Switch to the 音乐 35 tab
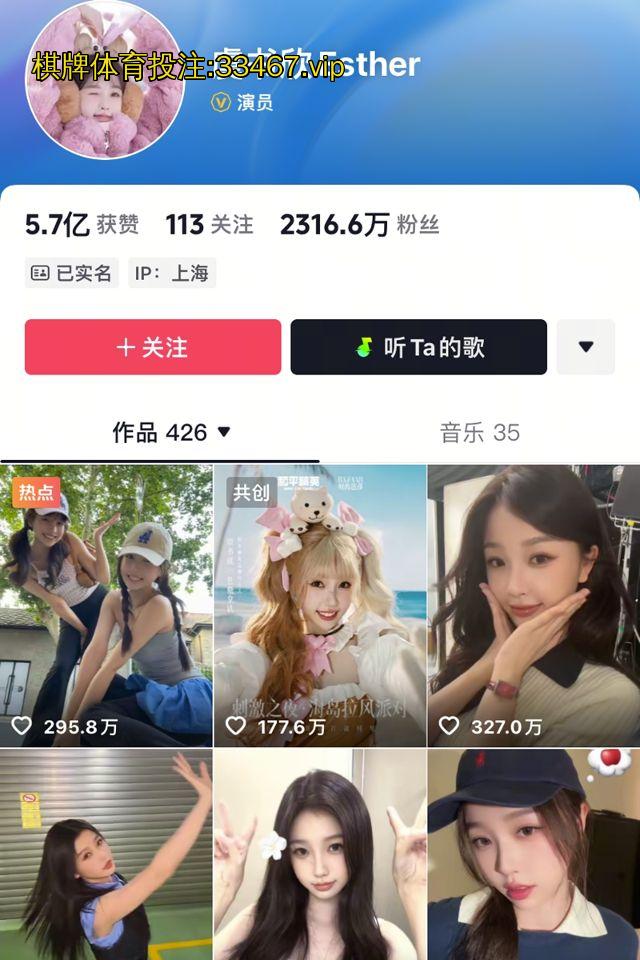Image resolution: width=640 pixels, height=960 pixels. [x=480, y=433]
